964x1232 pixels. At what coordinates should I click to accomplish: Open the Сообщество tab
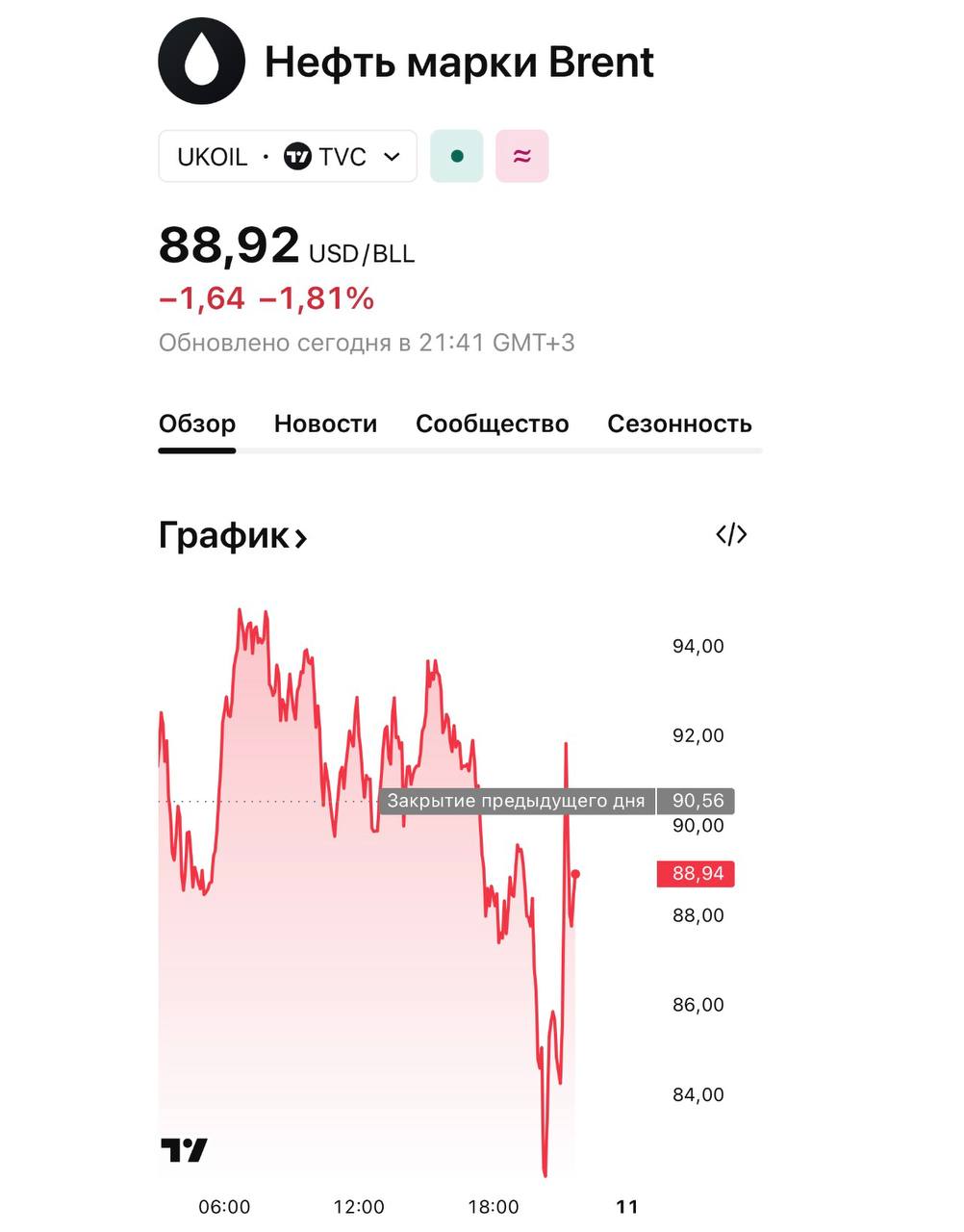coord(492,424)
